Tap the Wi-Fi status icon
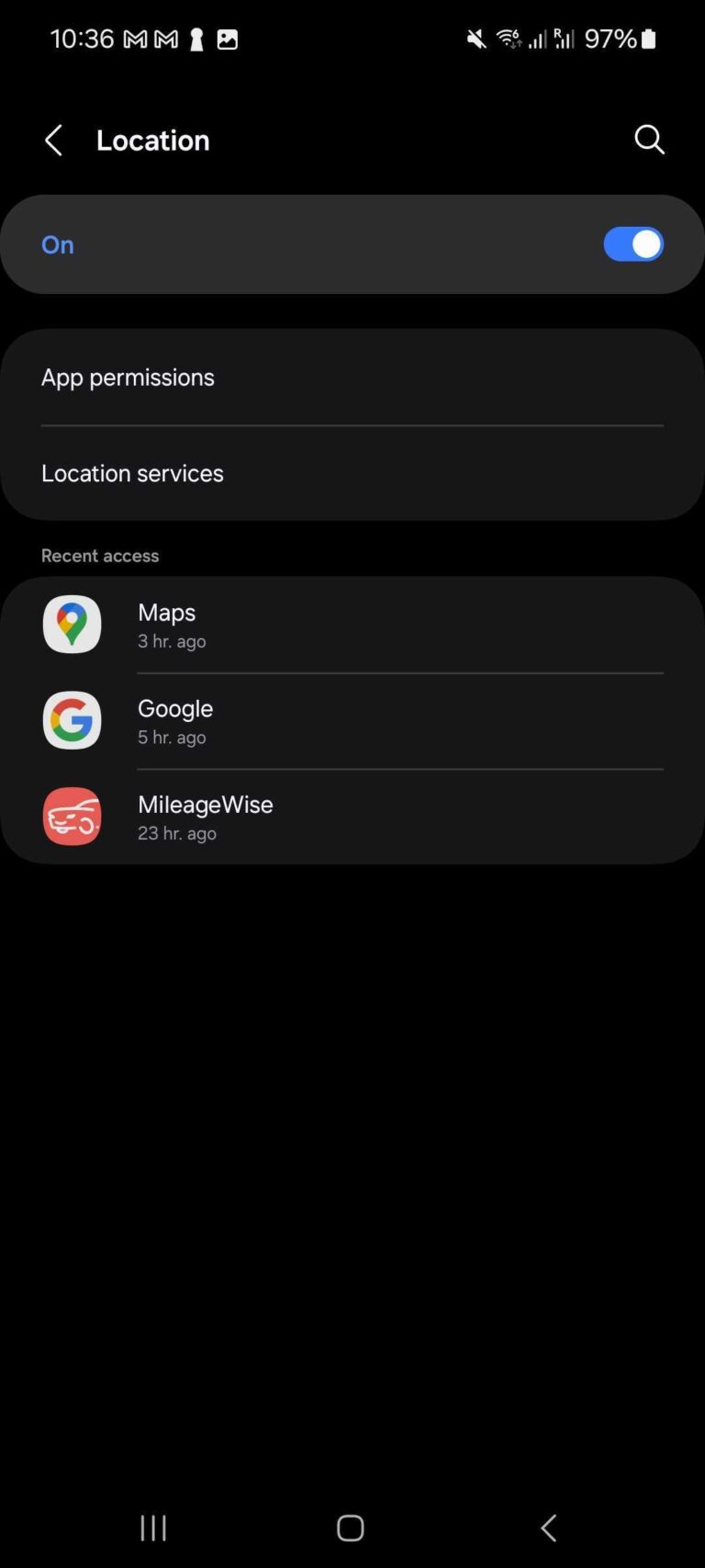The height and width of the screenshot is (1568, 705). pyautogui.click(x=509, y=39)
